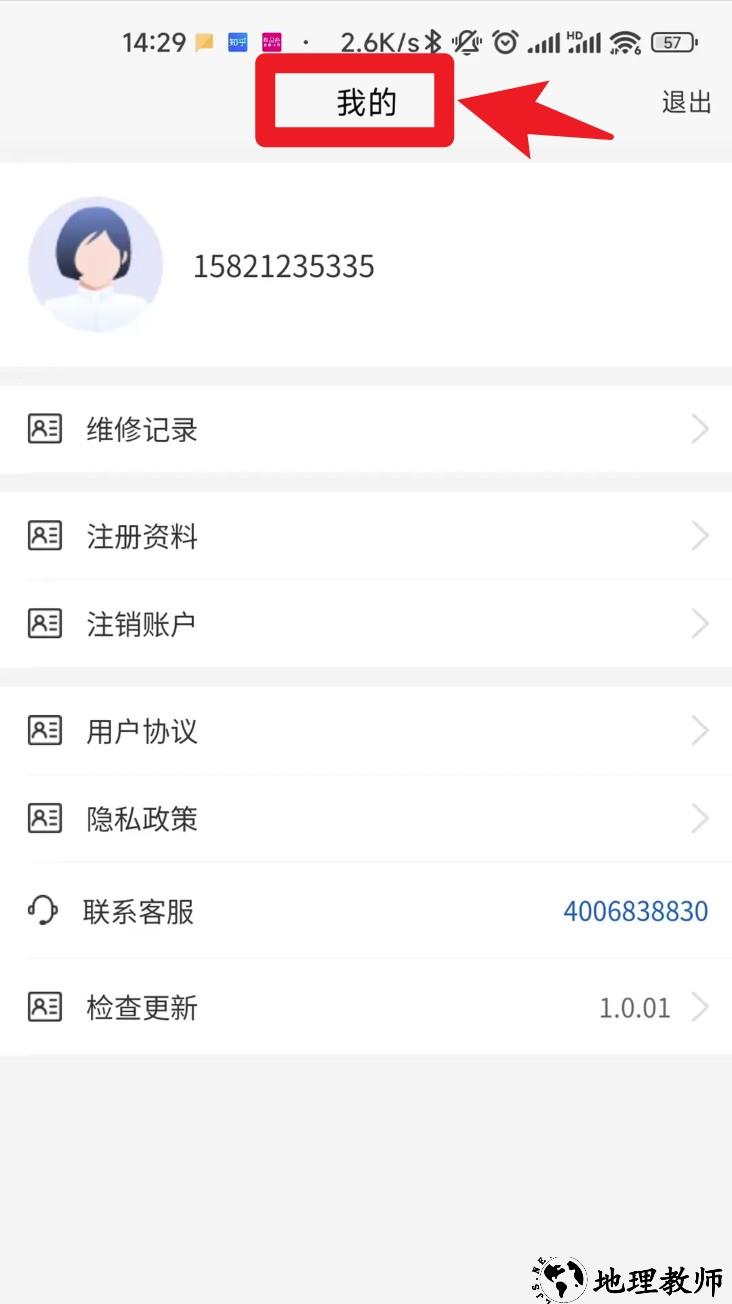View the 用户协议 user agreement
Viewport: 732px width, 1304px height.
coord(366,731)
